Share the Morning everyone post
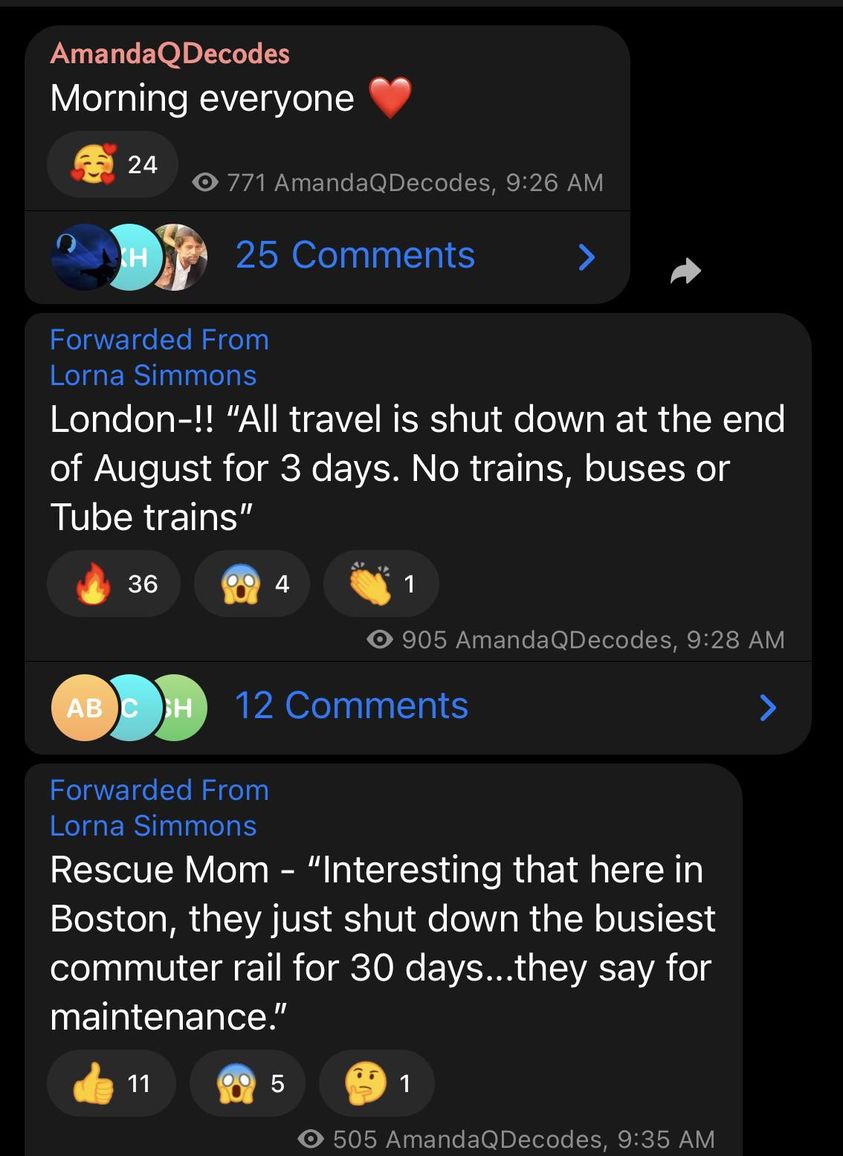 point(685,270)
